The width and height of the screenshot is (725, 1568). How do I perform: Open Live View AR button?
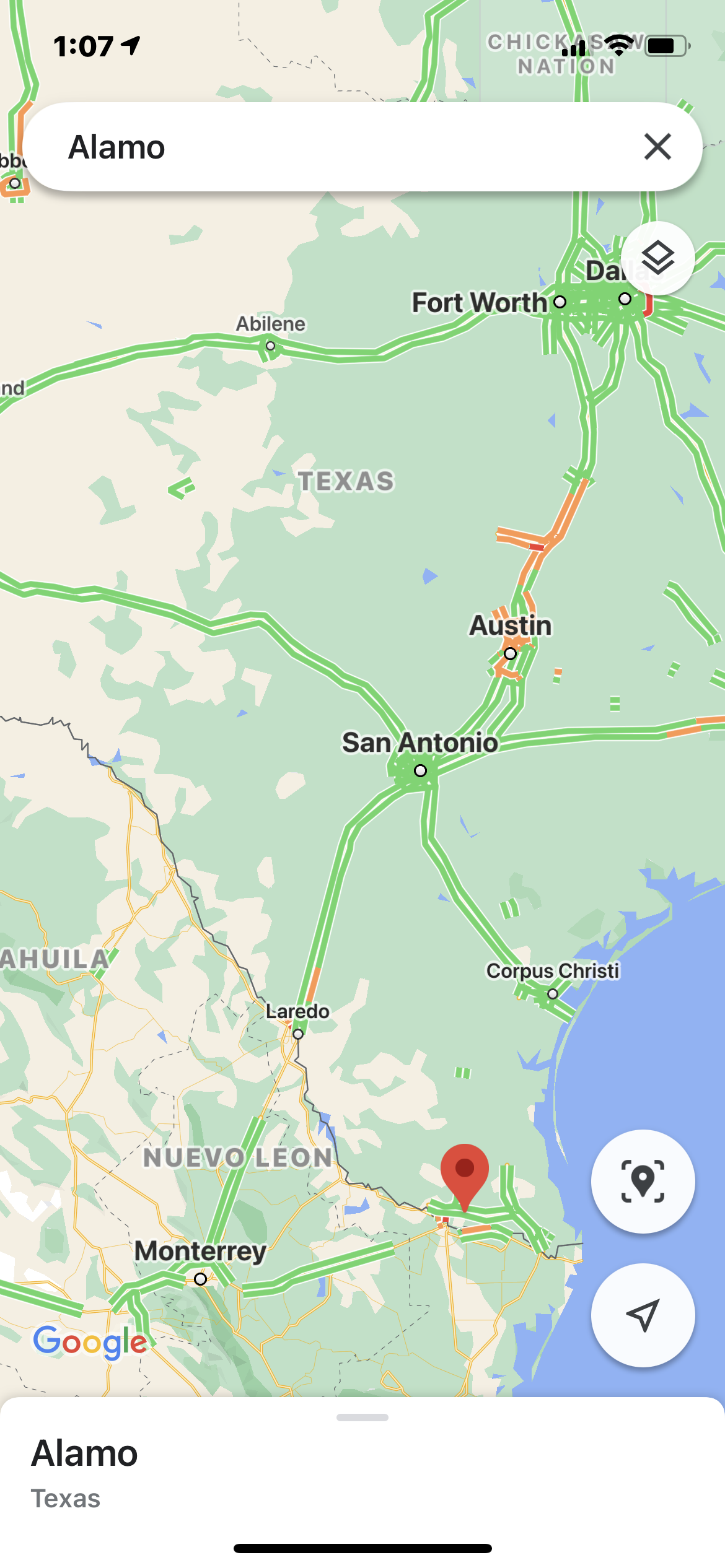[643, 1181]
